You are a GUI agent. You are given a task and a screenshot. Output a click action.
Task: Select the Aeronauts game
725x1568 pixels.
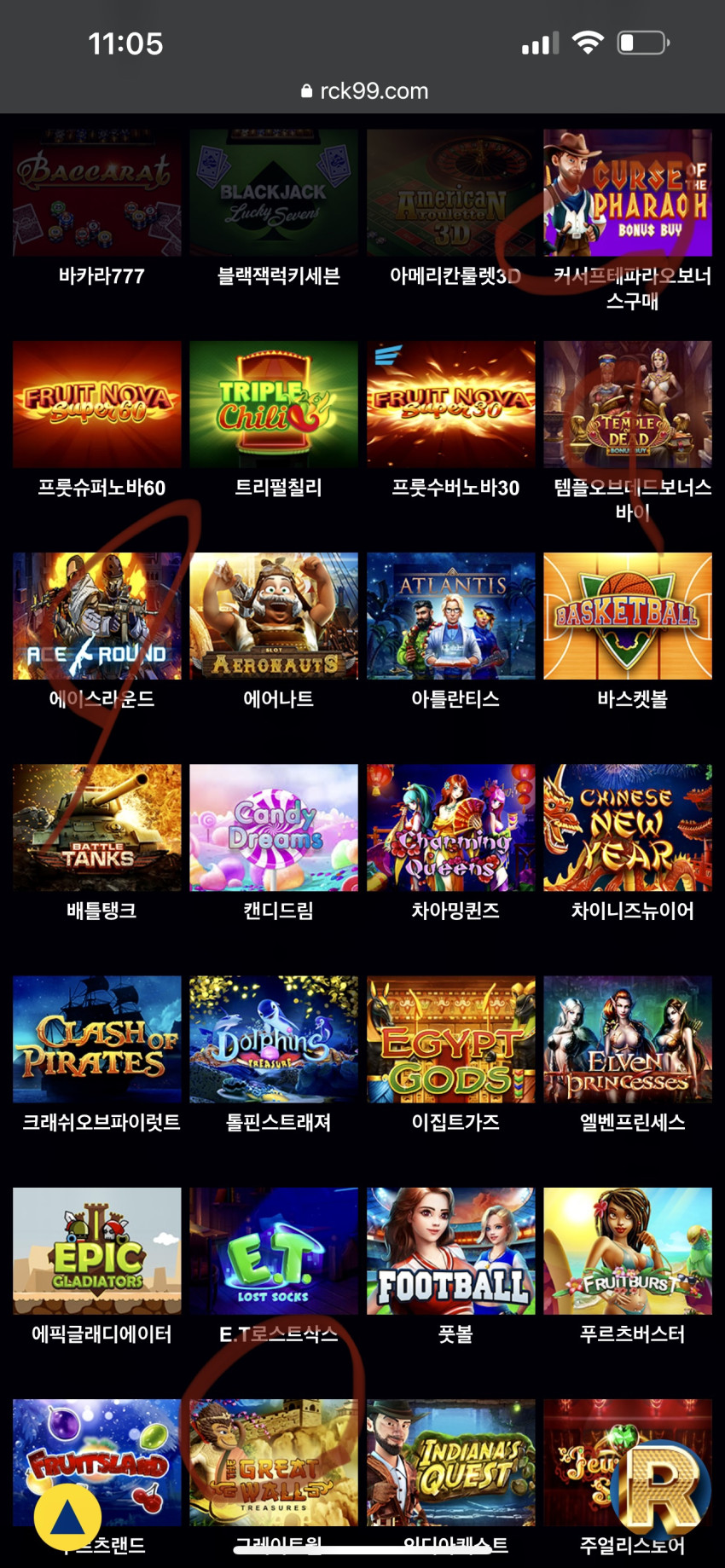click(274, 616)
